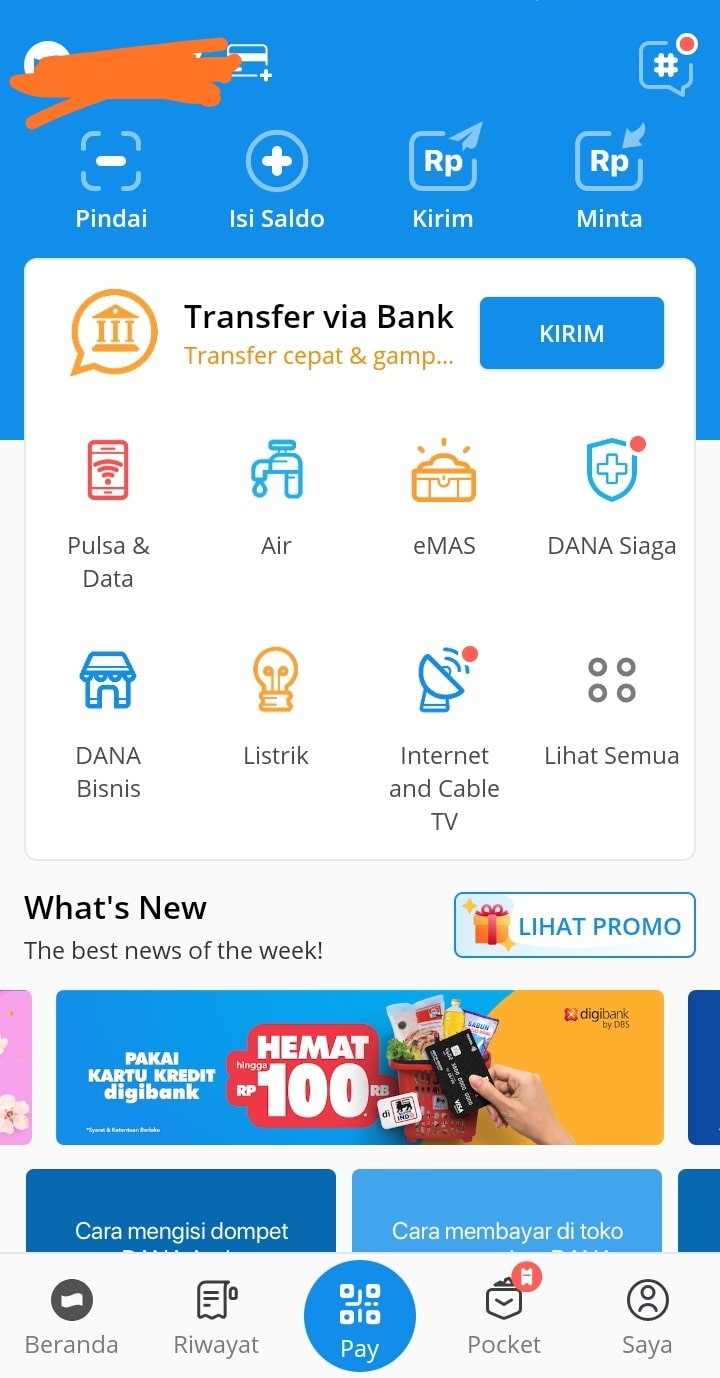Open the Kirim money feature

(x=443, y=178)
